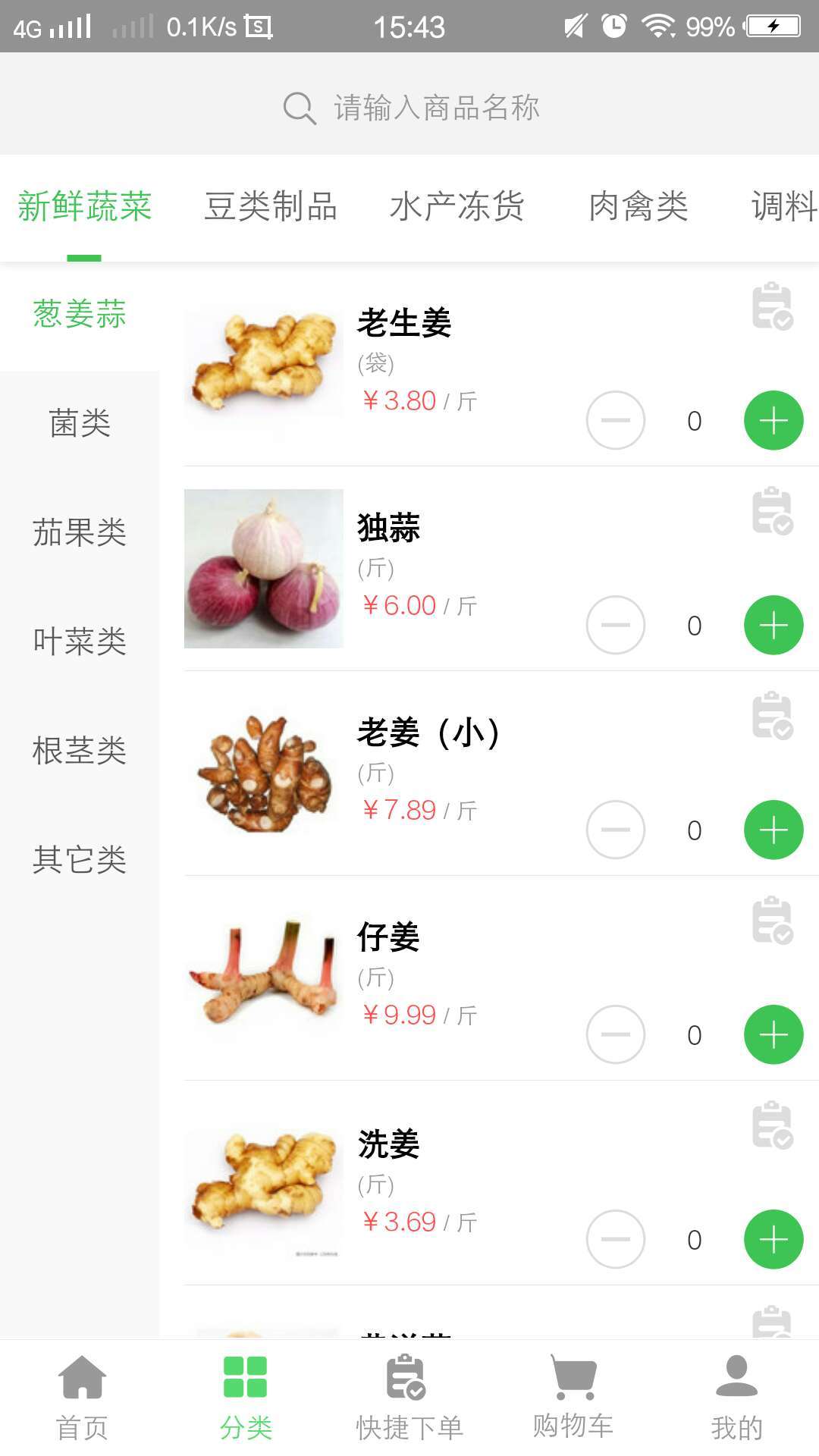This screenshot has height=1456, width=819.
Task: Decrease quantity of 独蒜 with minus button
Action: coord(615,625)
